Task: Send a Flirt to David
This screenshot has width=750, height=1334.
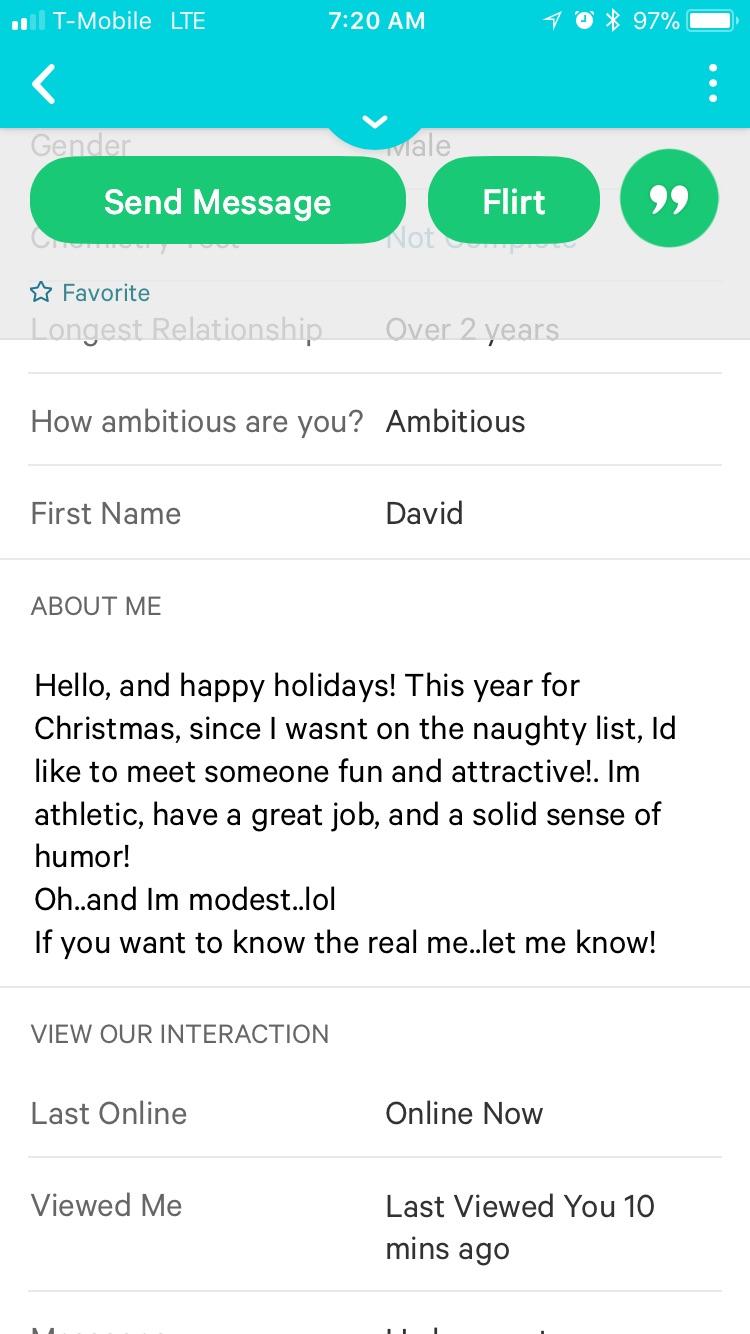Action: [x=513, y=201]
